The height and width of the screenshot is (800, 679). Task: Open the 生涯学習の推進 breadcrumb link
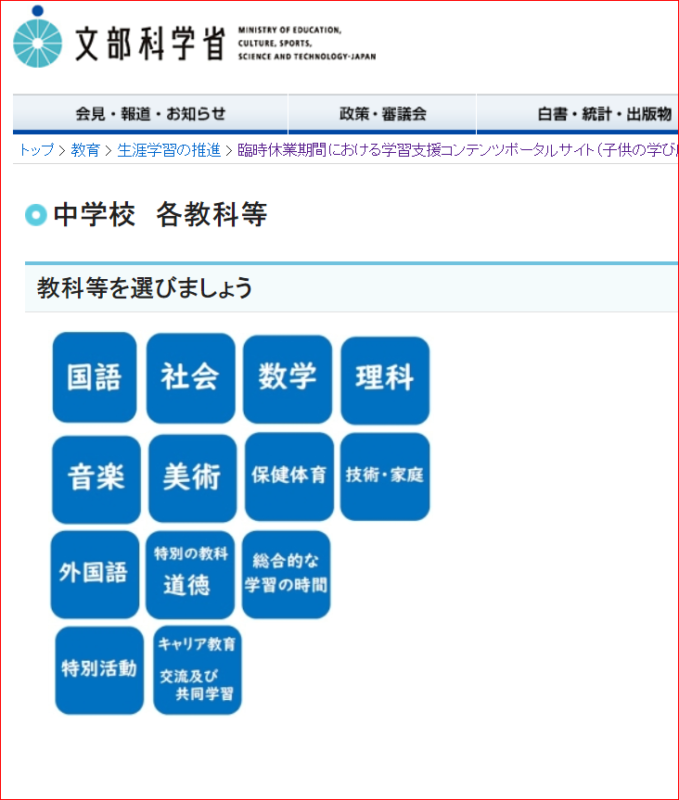click(x=168, y=151)
